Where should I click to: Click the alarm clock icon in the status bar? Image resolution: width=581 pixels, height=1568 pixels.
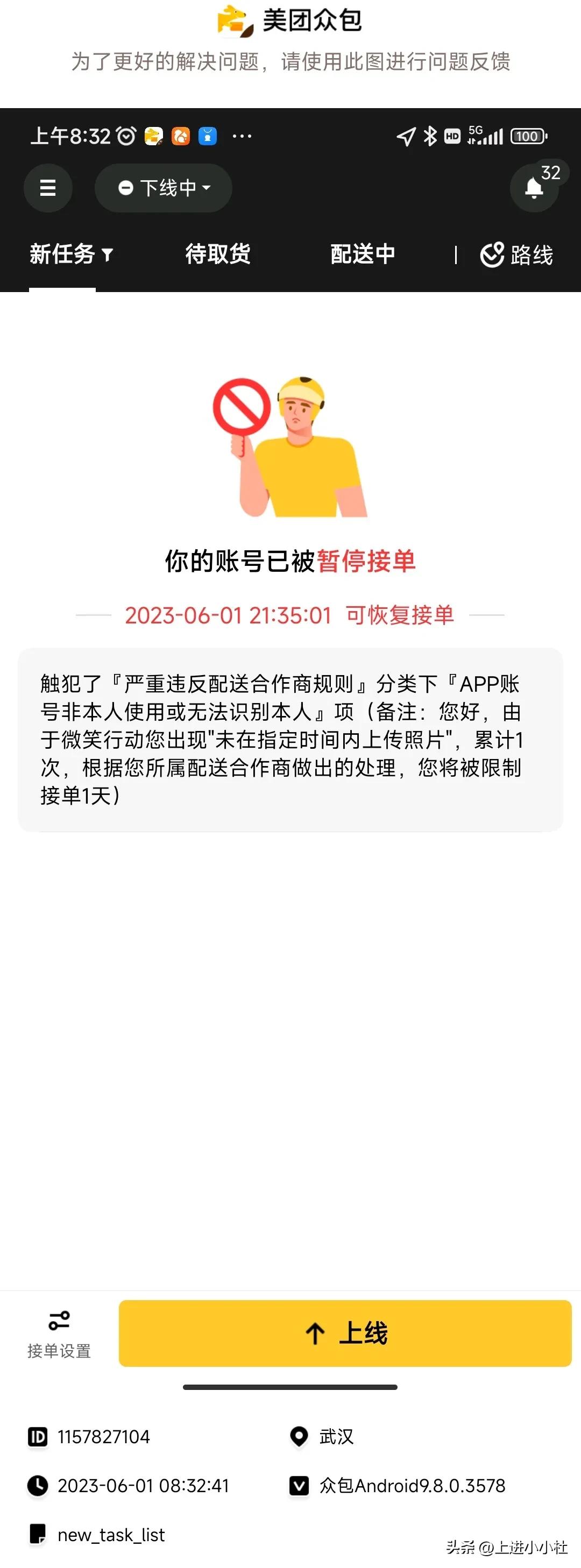(125, 135)
